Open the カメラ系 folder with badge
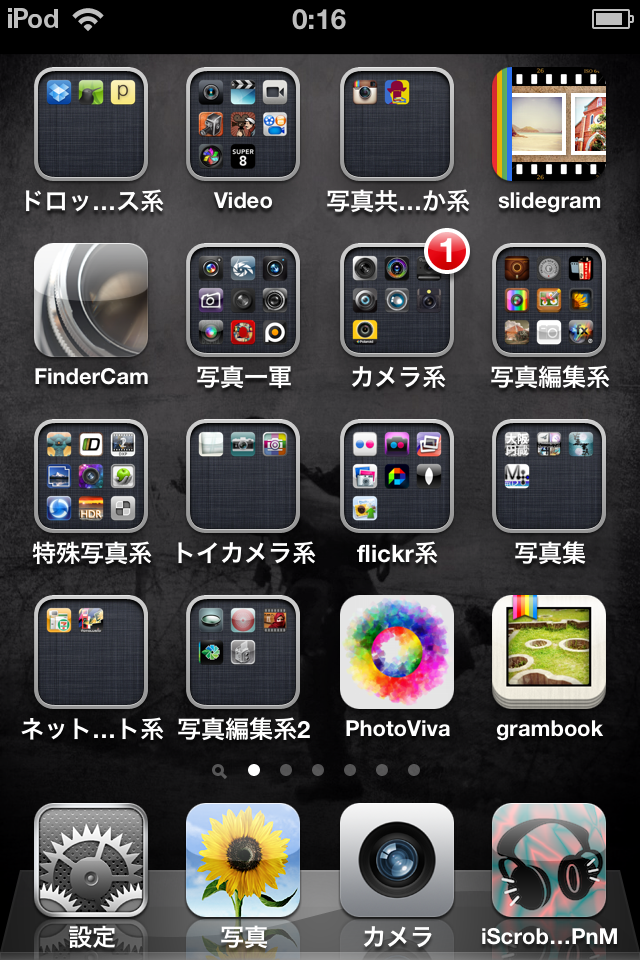Viewport: 640px width, 960px height. click(397, 300)
